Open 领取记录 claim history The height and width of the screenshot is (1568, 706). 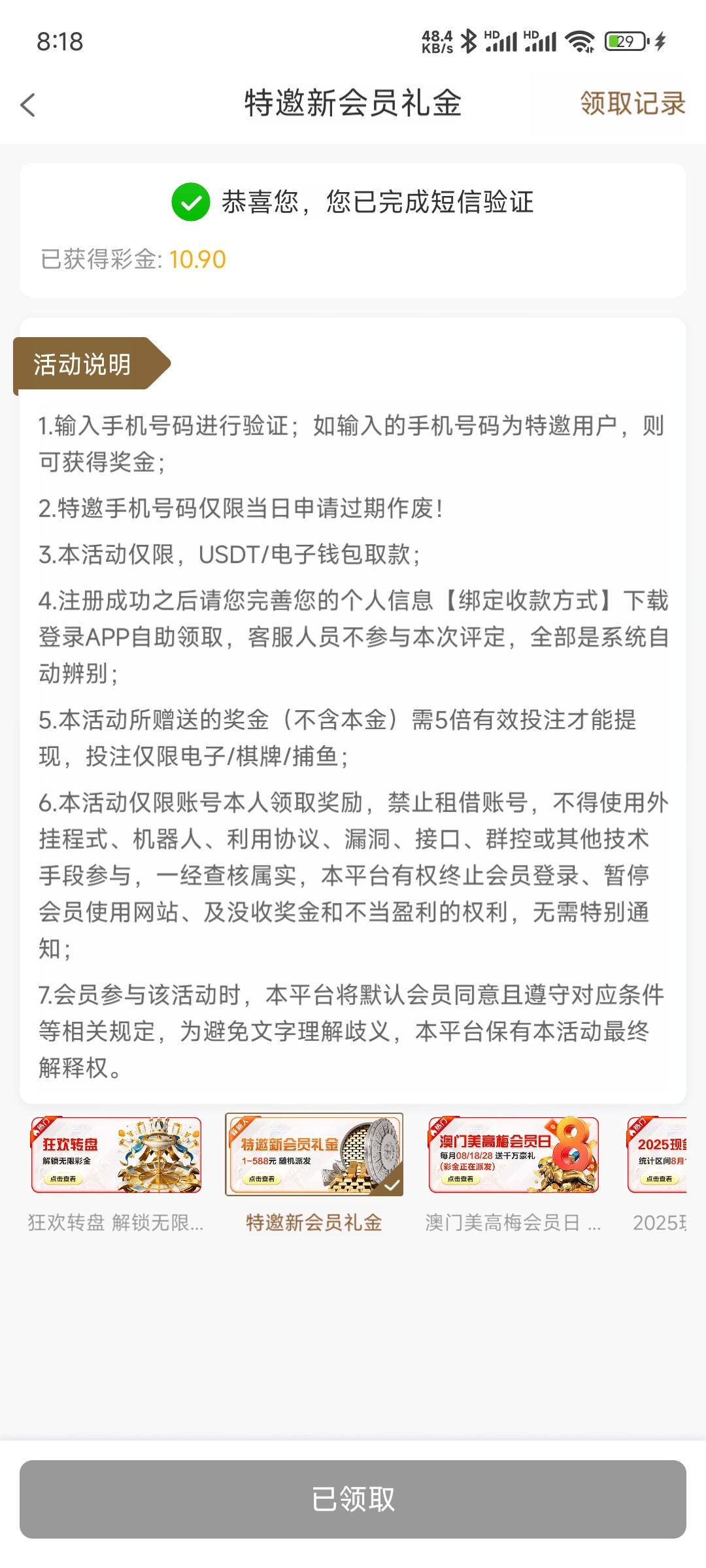632,103
